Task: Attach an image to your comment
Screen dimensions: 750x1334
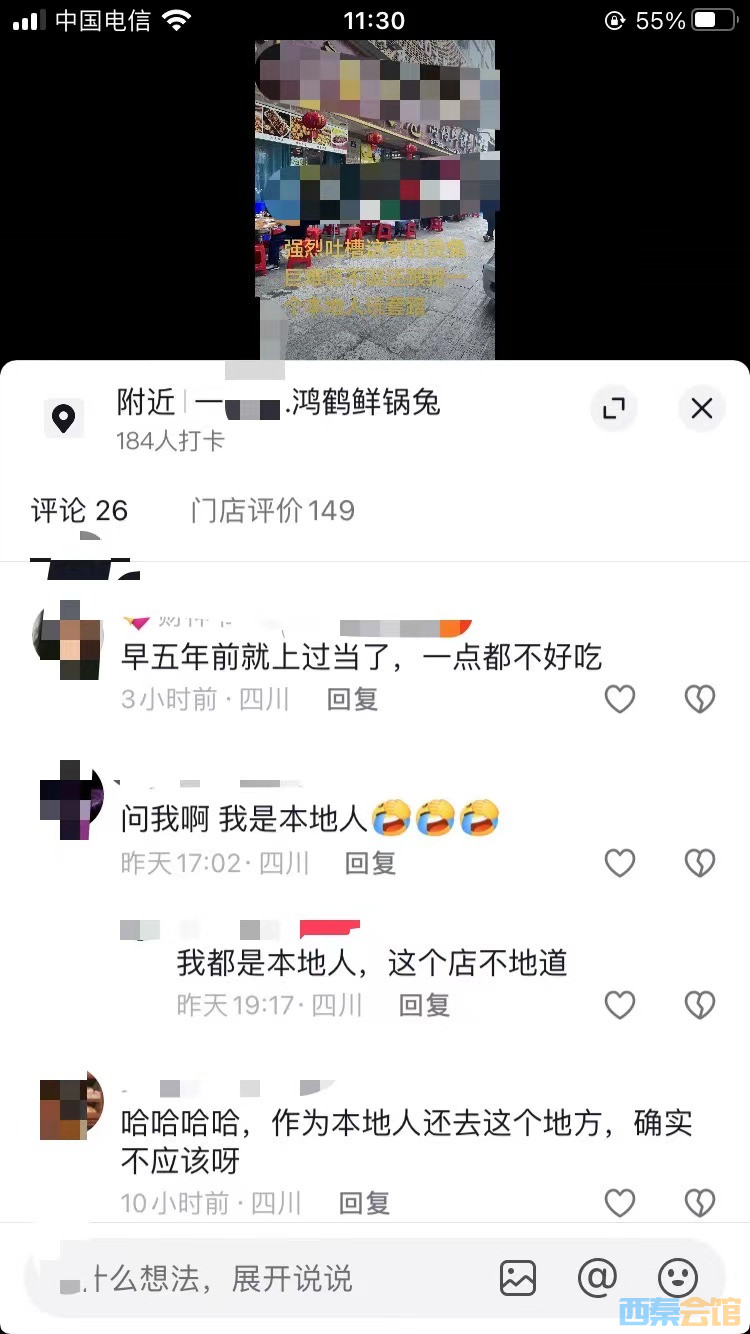Action: [x=518, y=1278]
